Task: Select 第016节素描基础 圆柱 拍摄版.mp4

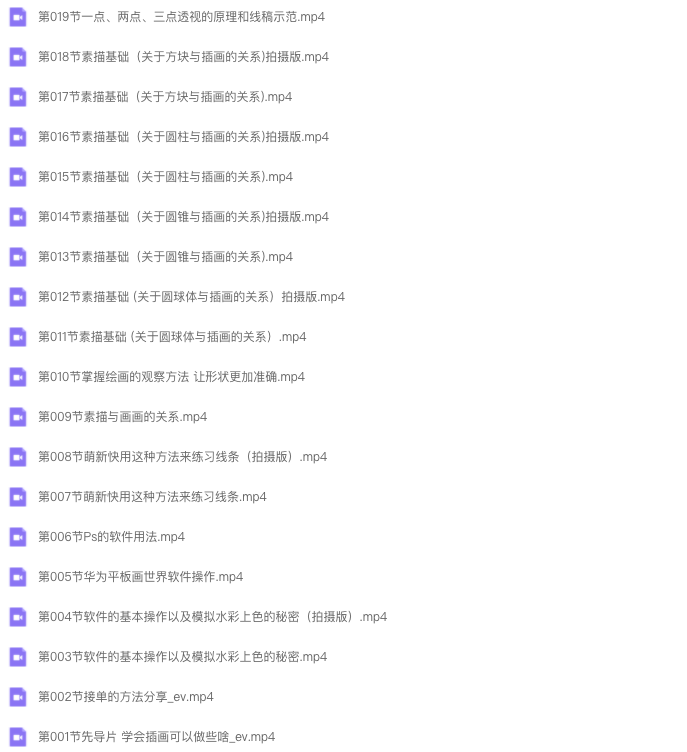Action: [183, 137]
